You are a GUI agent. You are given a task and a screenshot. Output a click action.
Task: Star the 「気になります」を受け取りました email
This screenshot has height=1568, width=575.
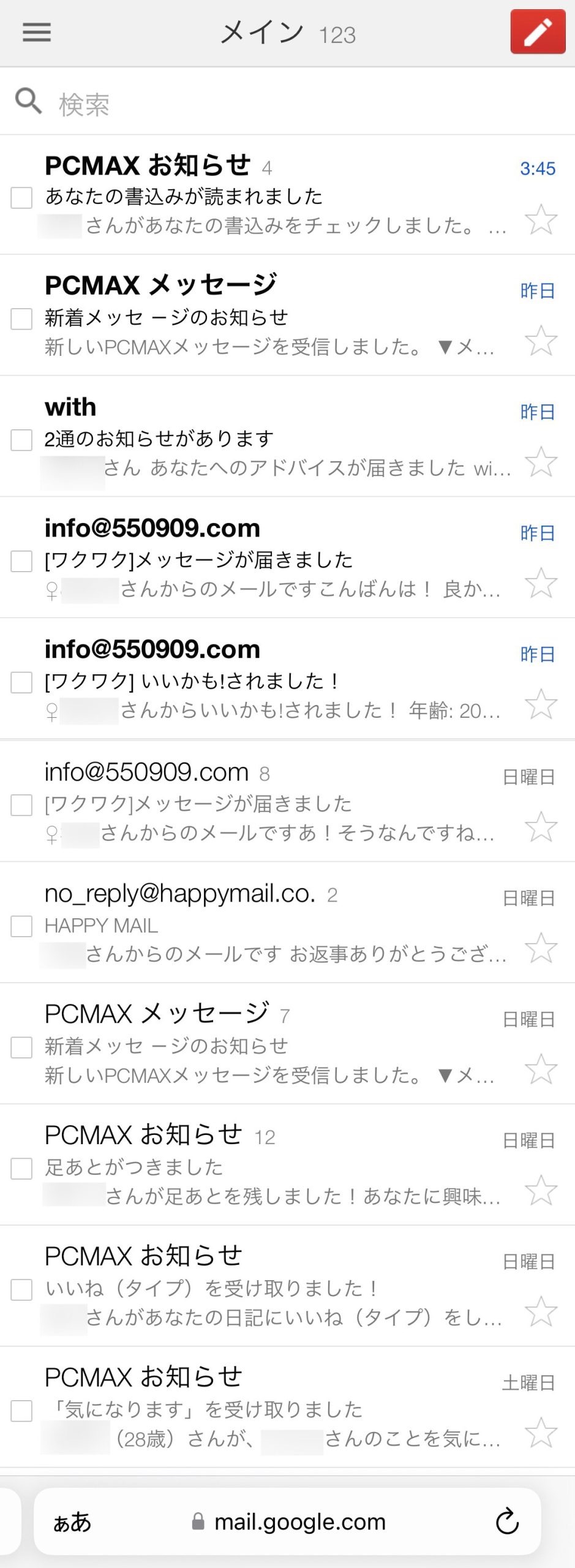[541, 1433]
